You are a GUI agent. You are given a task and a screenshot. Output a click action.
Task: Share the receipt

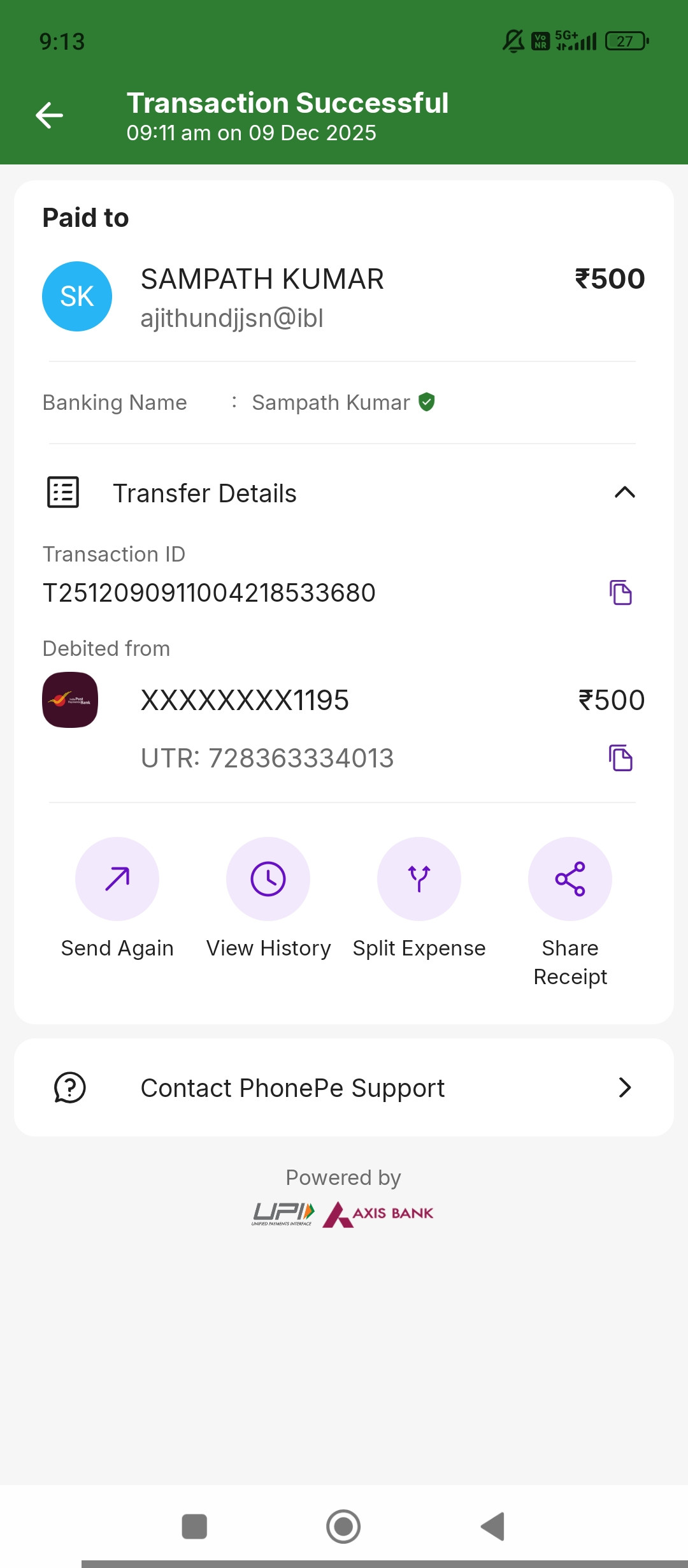point(570,879)
